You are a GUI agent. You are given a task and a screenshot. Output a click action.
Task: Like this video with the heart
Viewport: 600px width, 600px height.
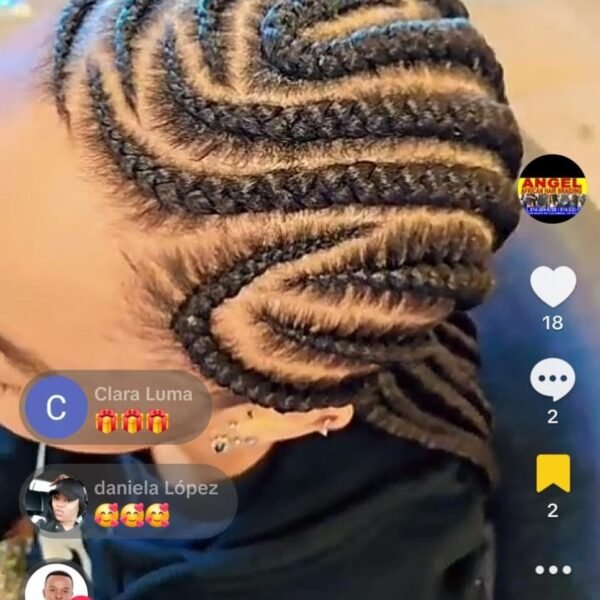click(x=552, y=287)
